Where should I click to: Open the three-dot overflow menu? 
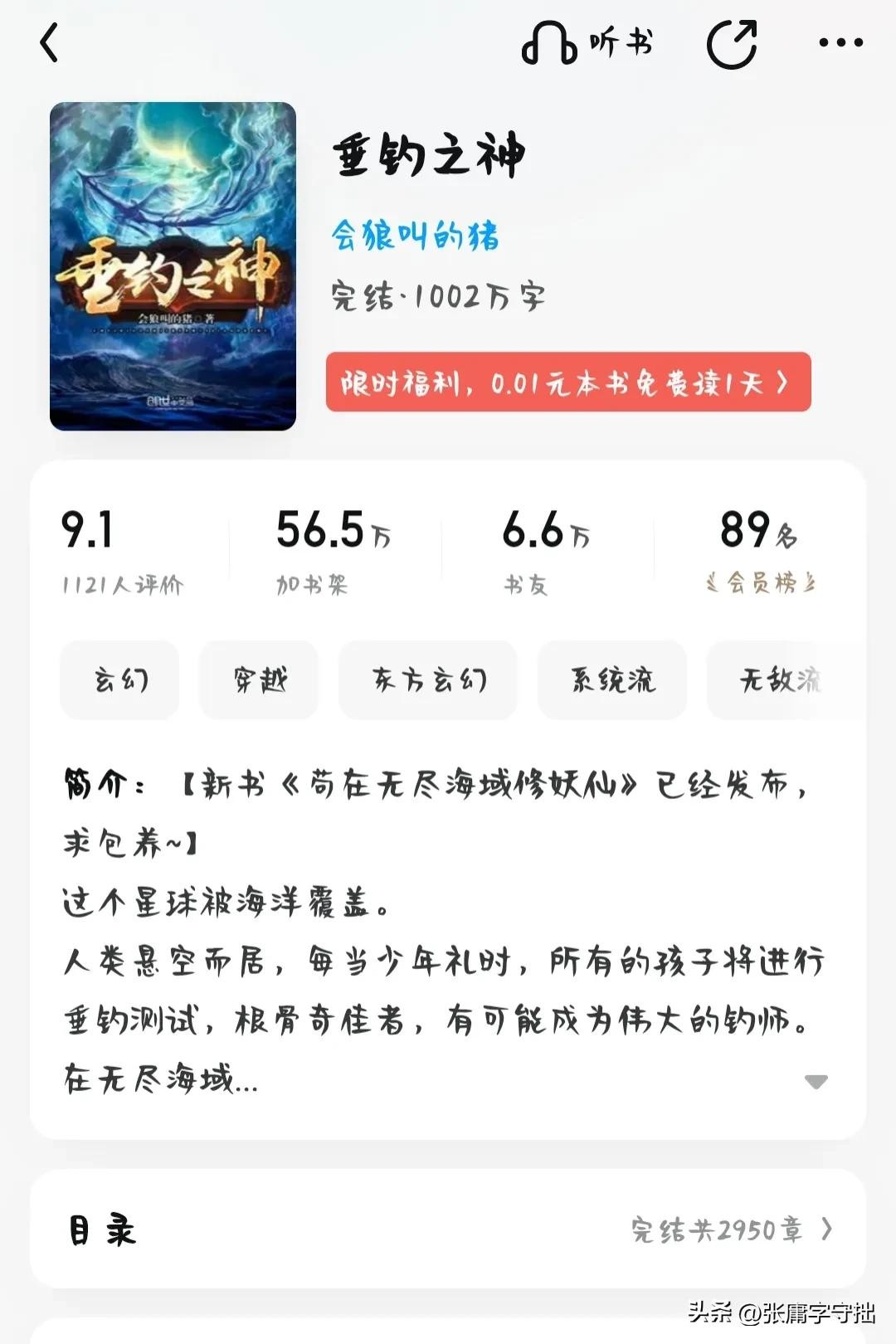pos(840,43)
